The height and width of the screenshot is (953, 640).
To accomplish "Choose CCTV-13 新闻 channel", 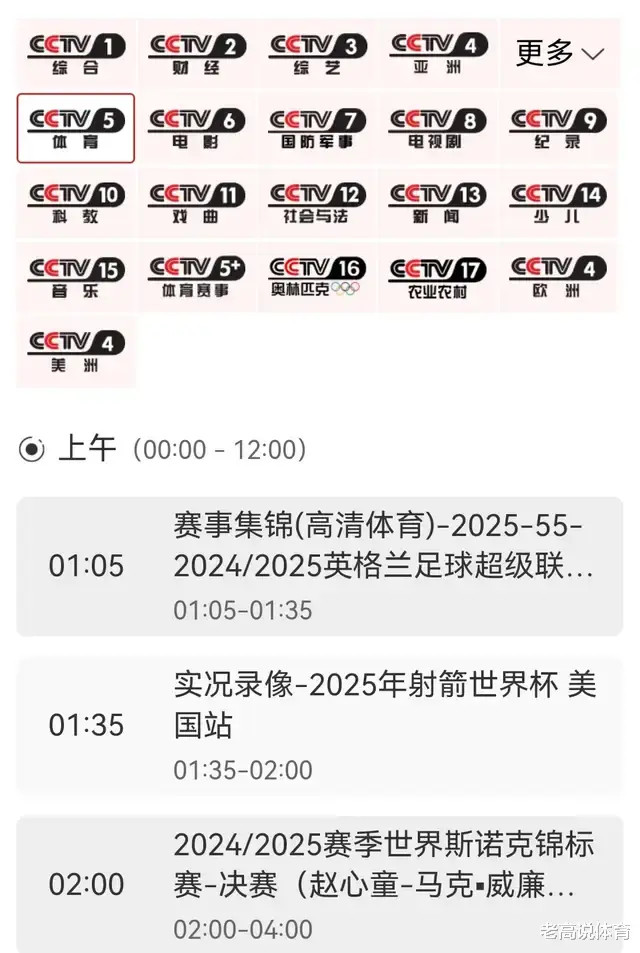I will [x=438, y=202].
